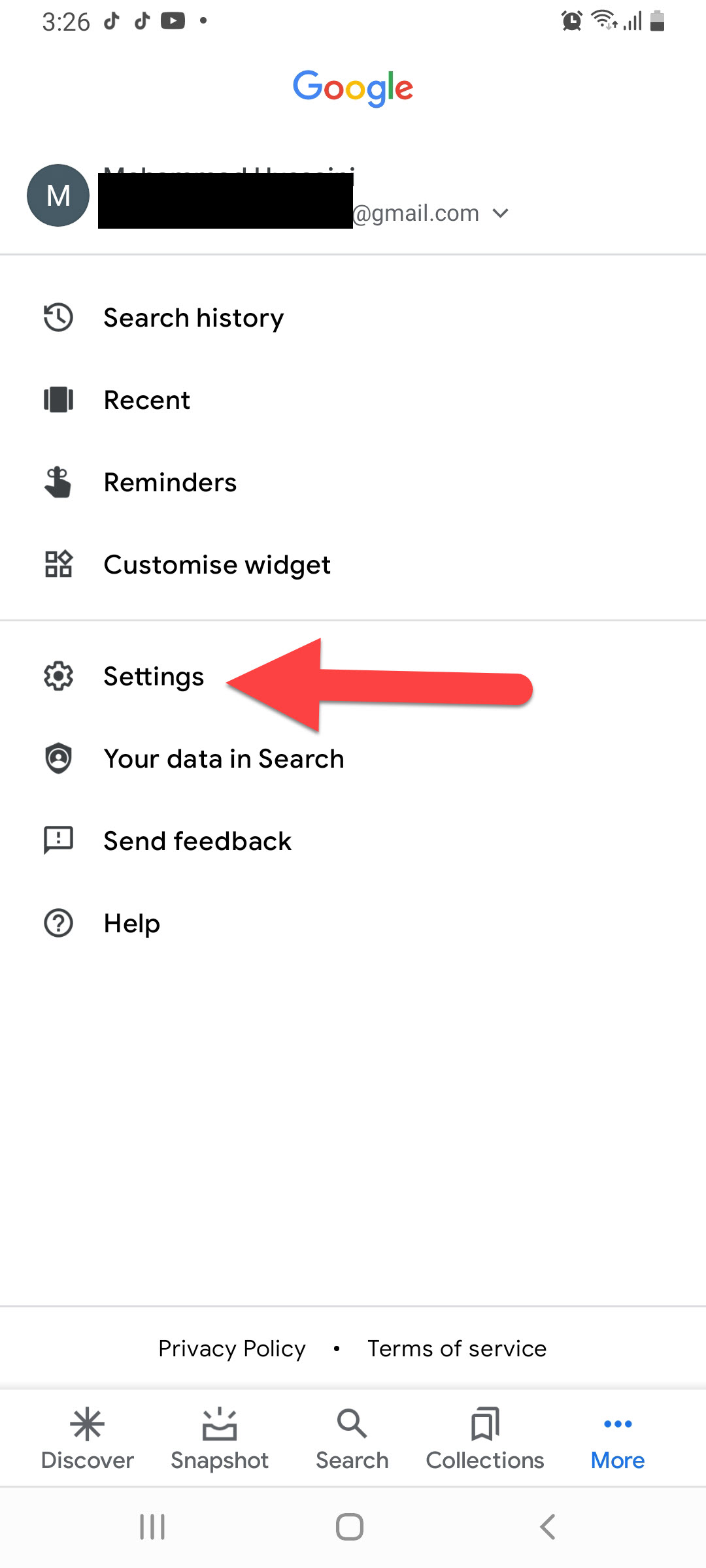
Task: Open the Help row
Action: coord(132,923)
